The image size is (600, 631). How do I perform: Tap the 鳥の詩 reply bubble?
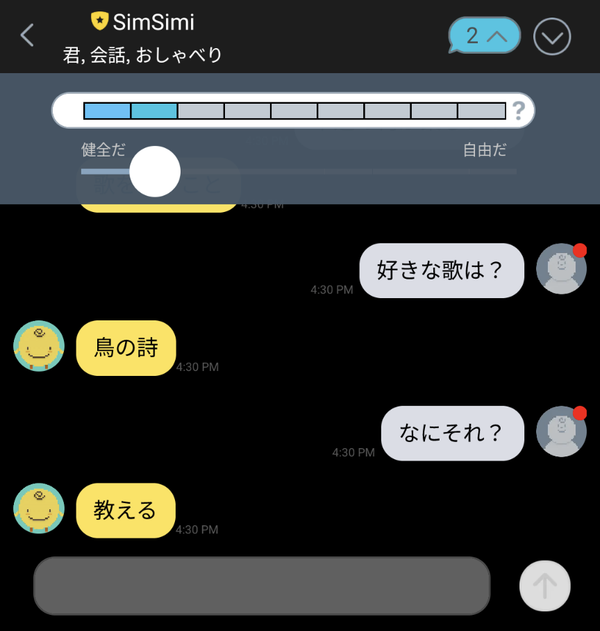coord(126,348)
